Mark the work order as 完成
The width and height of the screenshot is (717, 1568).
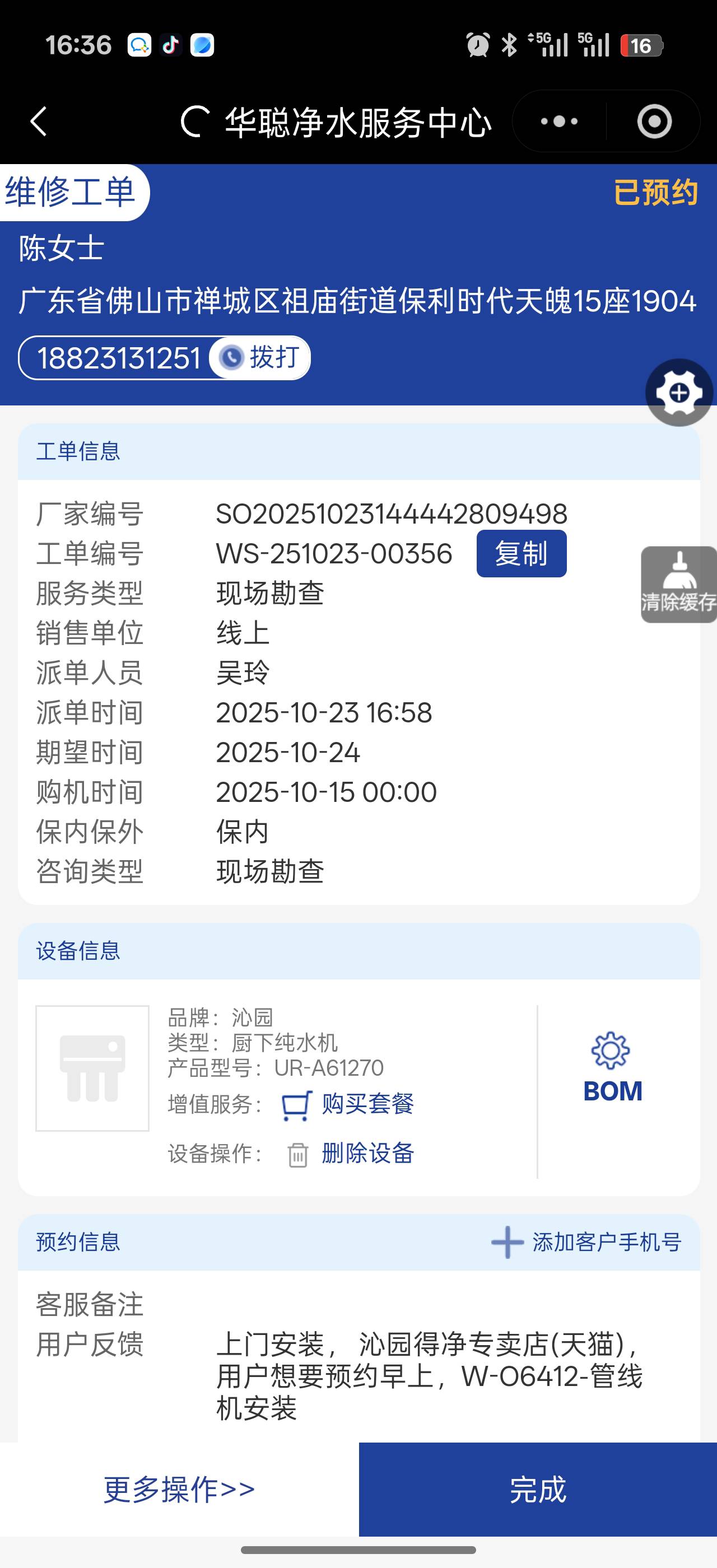[x=537, y=1489]
